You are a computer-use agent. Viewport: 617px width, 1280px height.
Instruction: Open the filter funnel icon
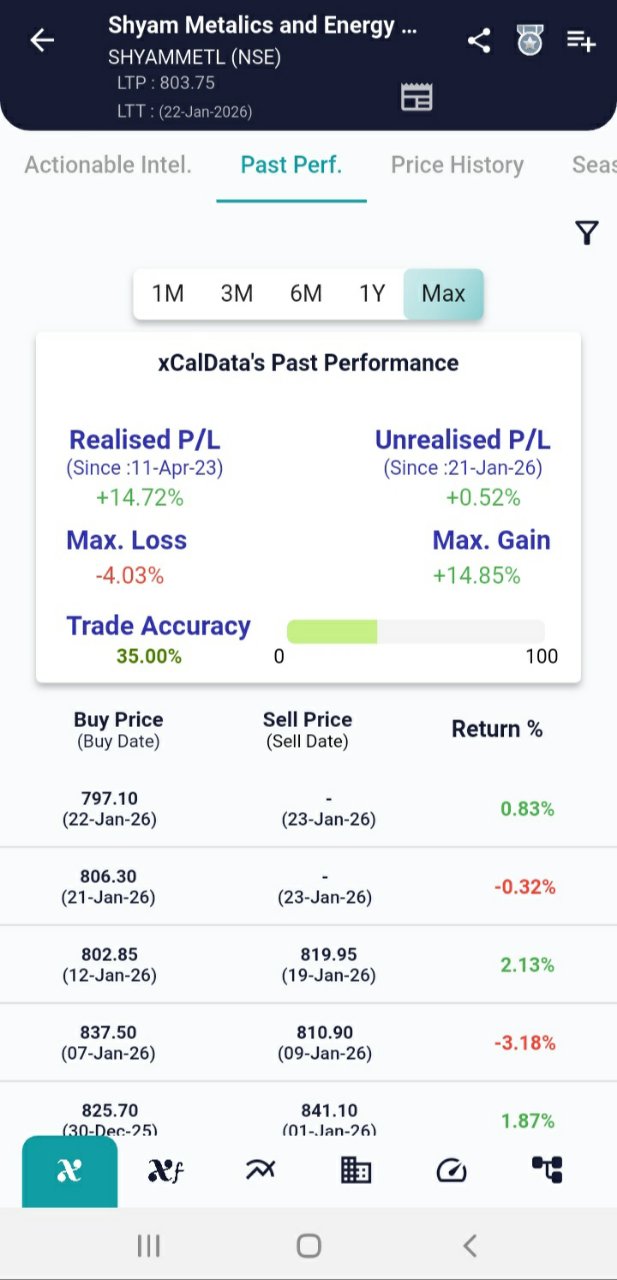click(x=587, y=233)
